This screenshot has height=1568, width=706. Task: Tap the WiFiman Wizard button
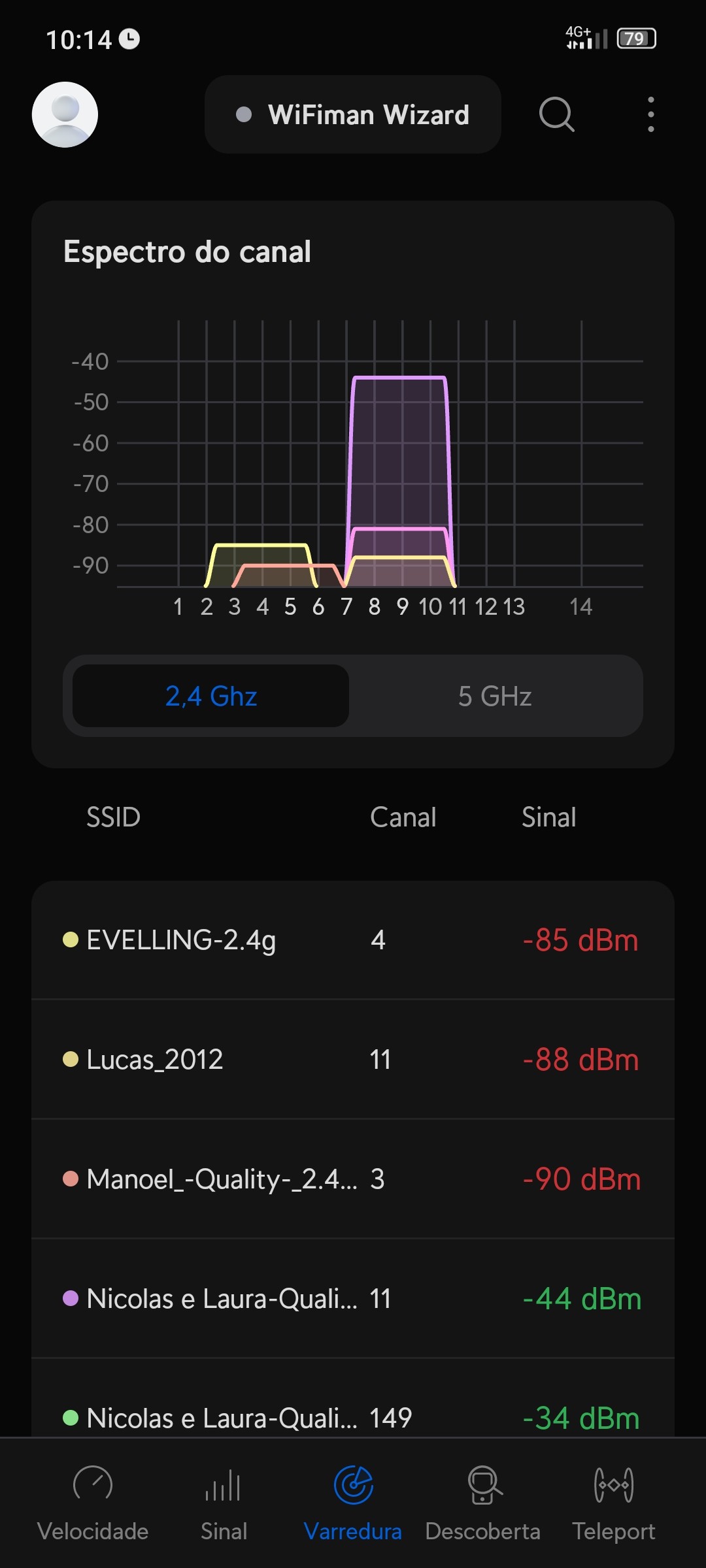[x=353, y=114]
